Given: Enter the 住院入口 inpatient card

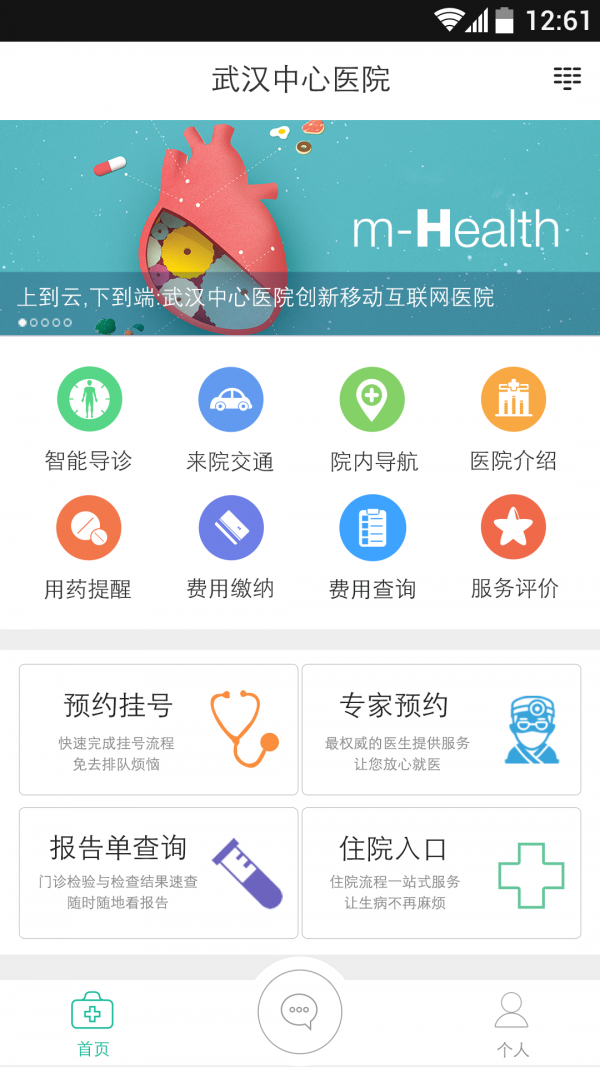Looking at the screenshot, I should (441, 872).
